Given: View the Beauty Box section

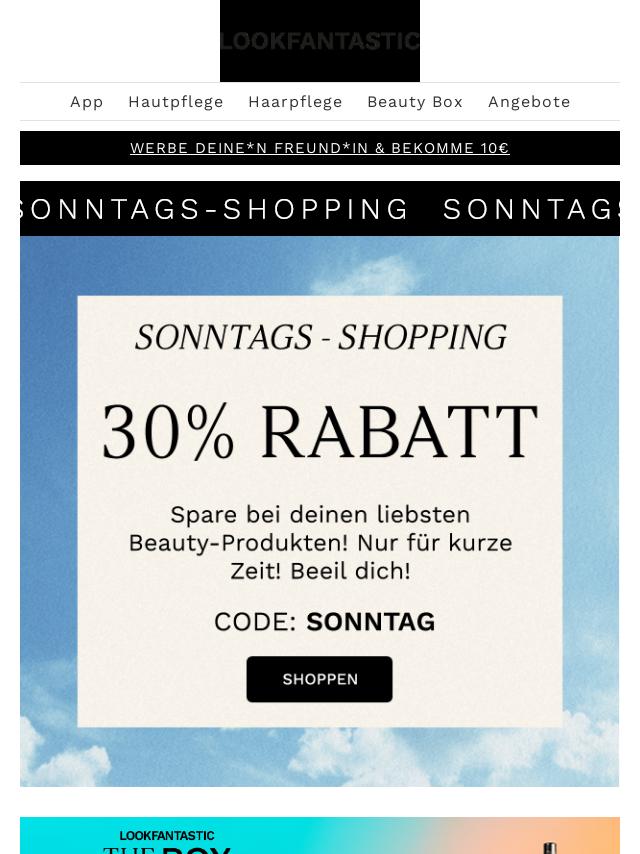Looking at the screenshot, I should pyautogui.click(x=415, y=102).
